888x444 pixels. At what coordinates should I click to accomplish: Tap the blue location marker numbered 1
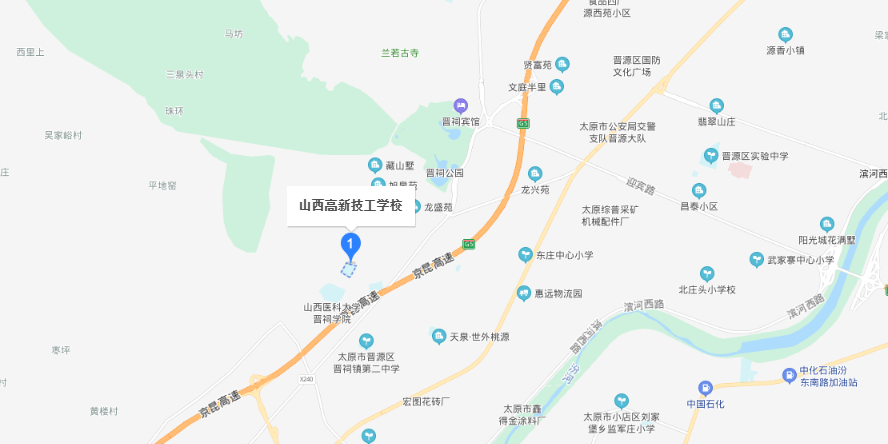point(351,244)
